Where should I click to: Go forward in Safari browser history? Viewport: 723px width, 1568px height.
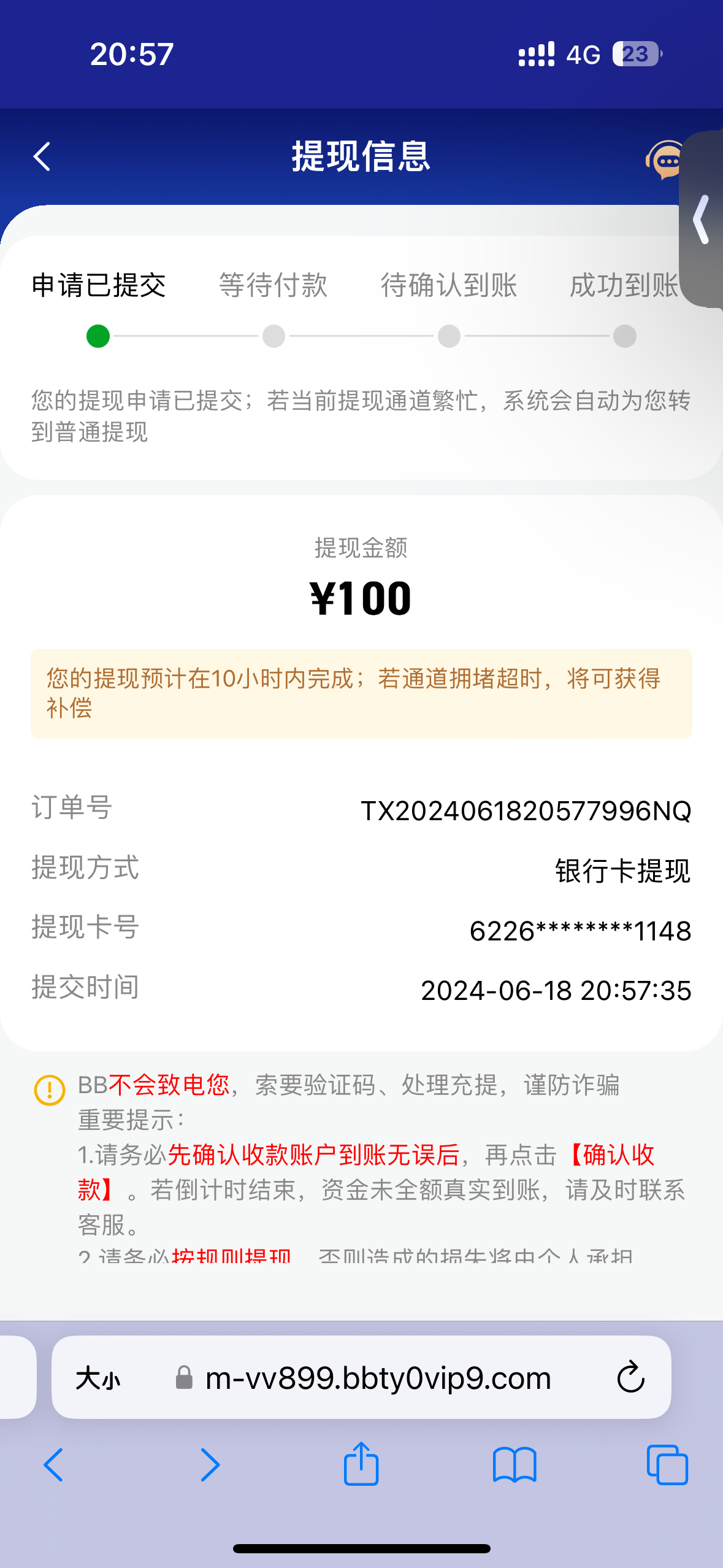[210, 1465]
